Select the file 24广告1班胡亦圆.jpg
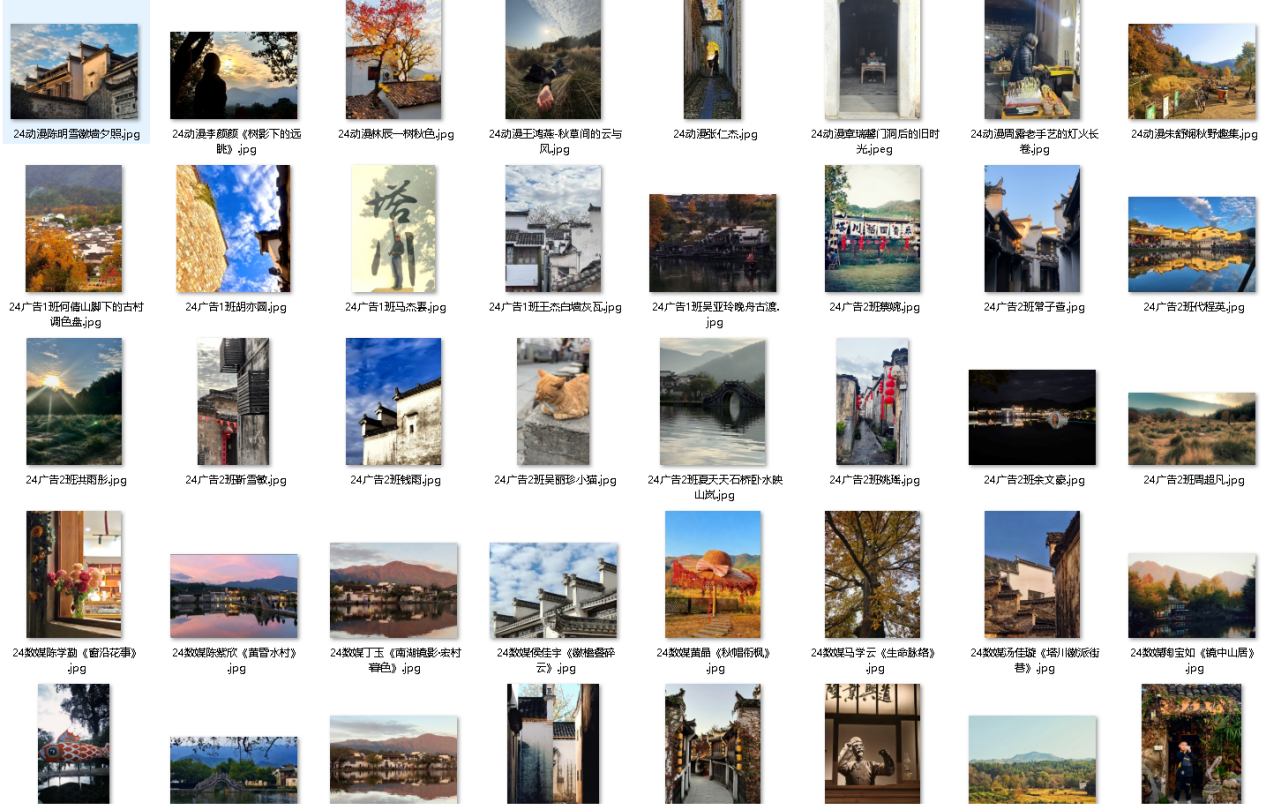Screen dimensions: 1266x810 (x=234, y=228)
